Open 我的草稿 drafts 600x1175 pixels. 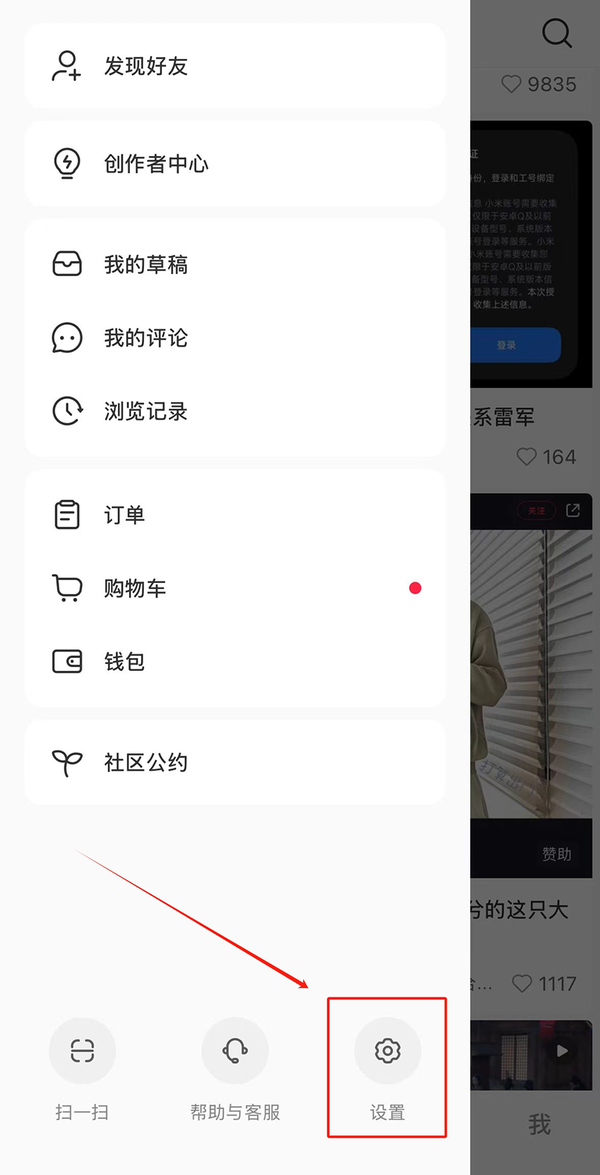click(146, 265)
